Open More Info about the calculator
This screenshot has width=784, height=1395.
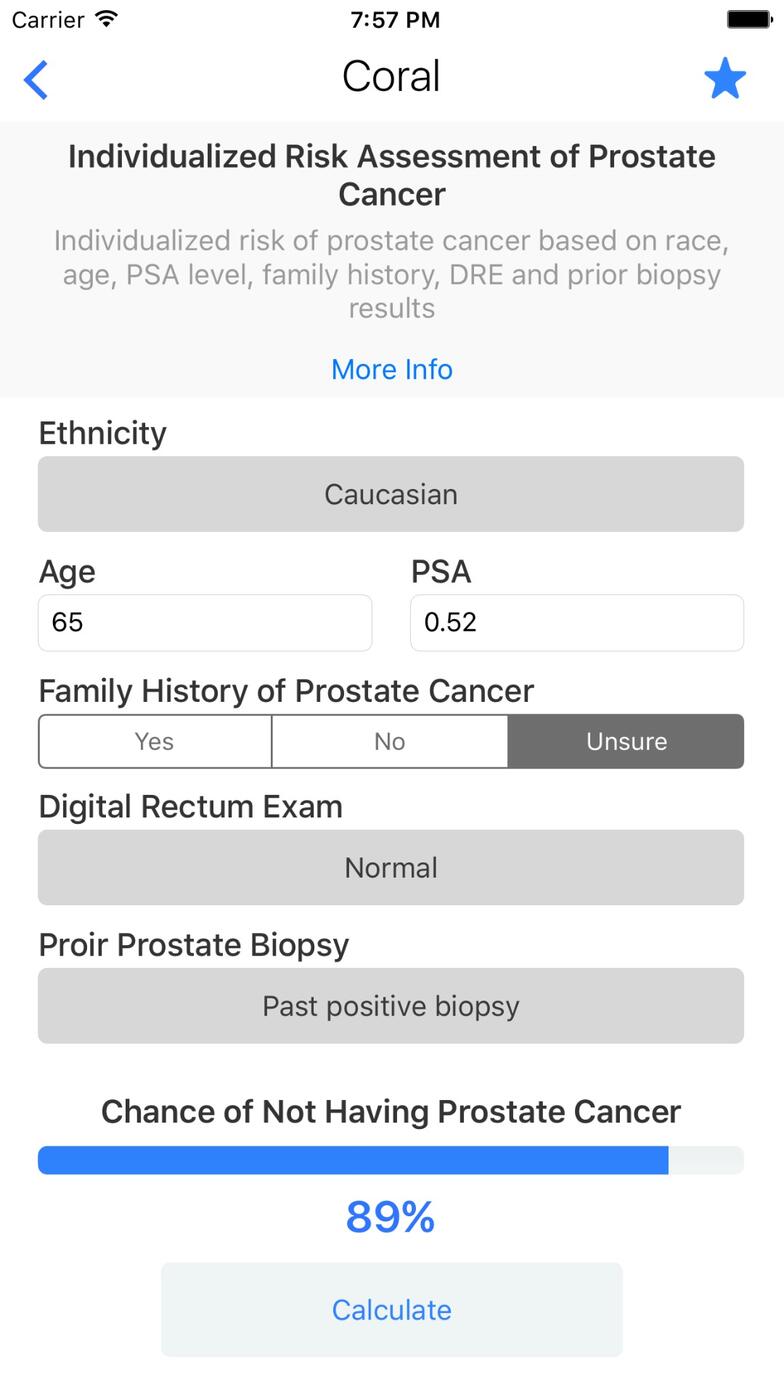click(x=391, y=369)
